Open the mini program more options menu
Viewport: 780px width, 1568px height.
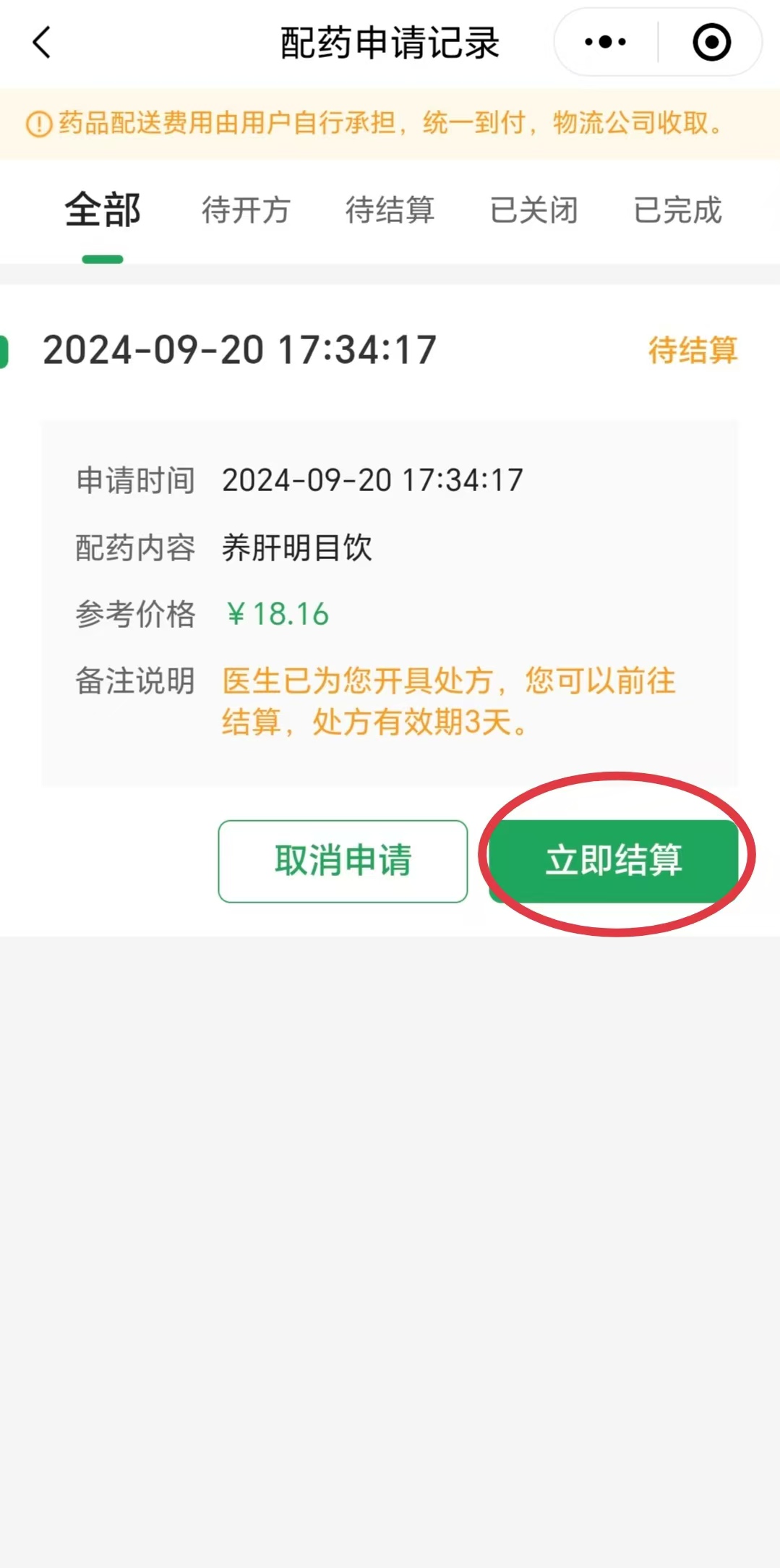point(606,42)
